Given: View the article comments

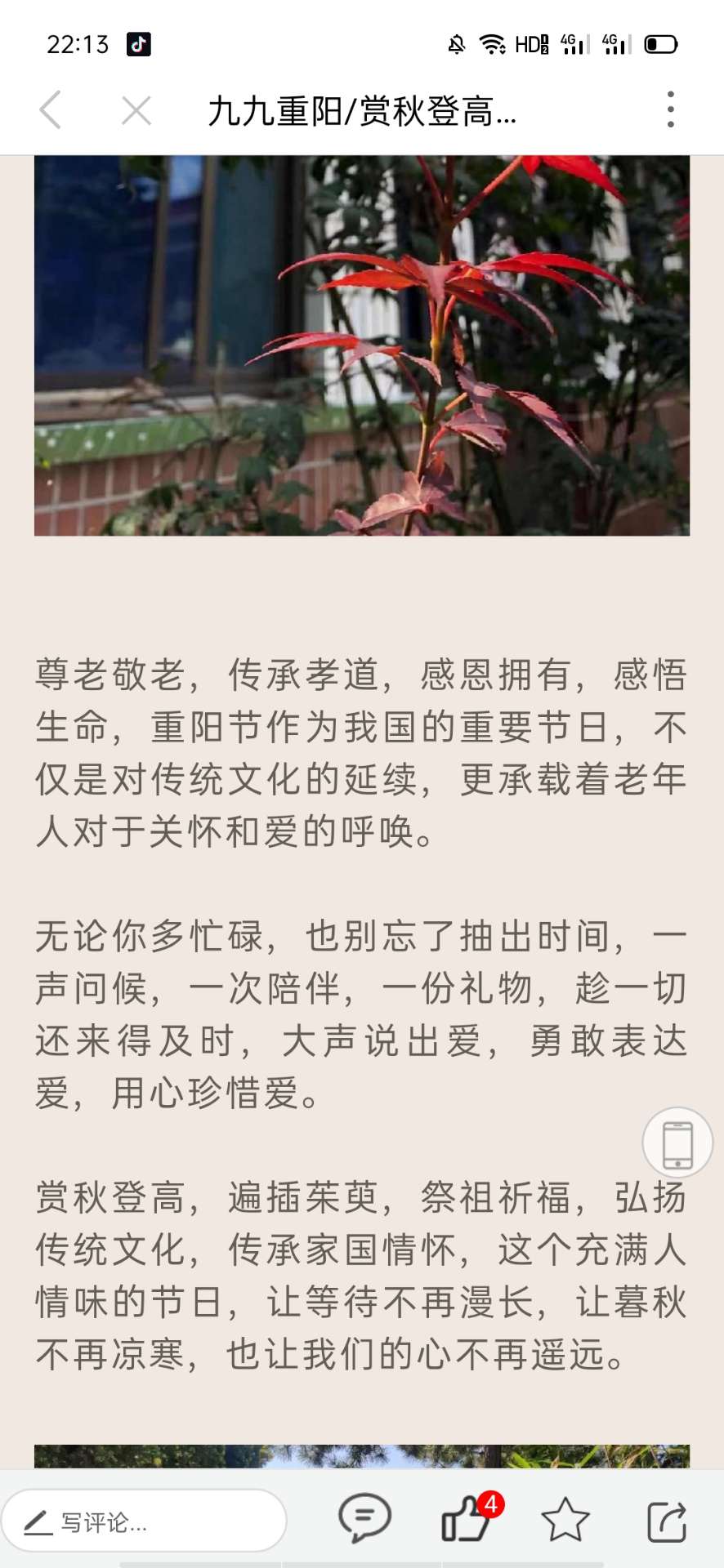Looking at the screenshot, I should pos(364,1519).
